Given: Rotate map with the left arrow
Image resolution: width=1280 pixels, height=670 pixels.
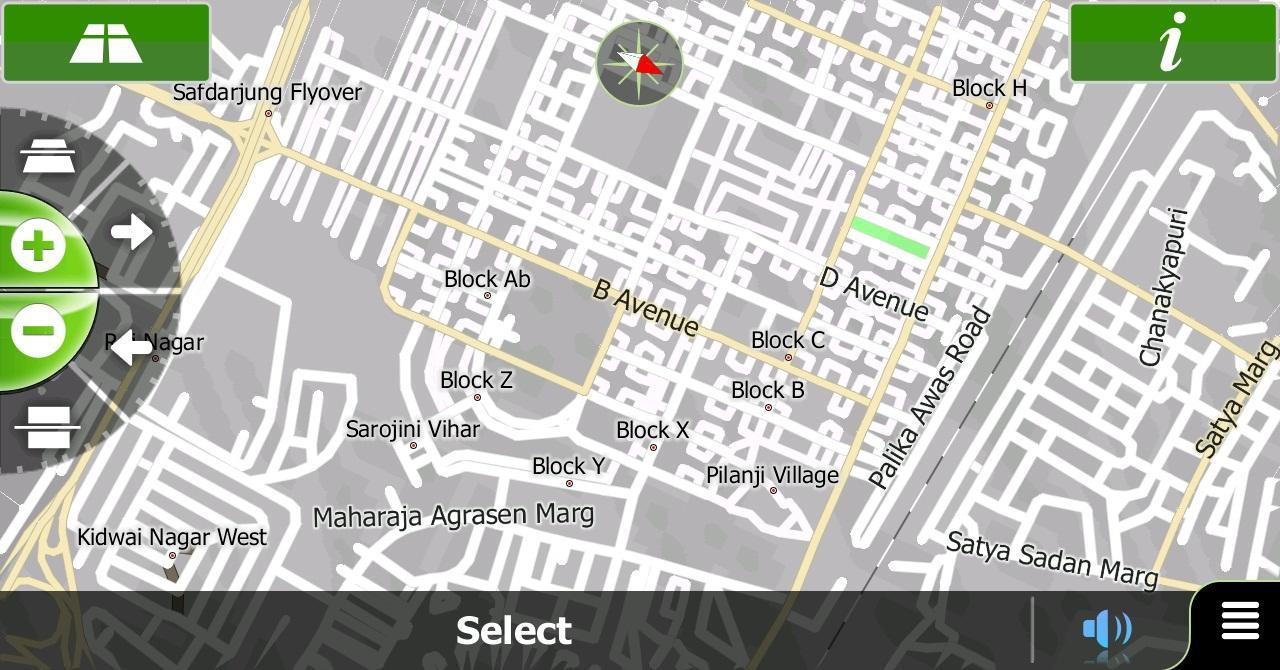Looking at the screenshot, I should [x=131, y=349].
